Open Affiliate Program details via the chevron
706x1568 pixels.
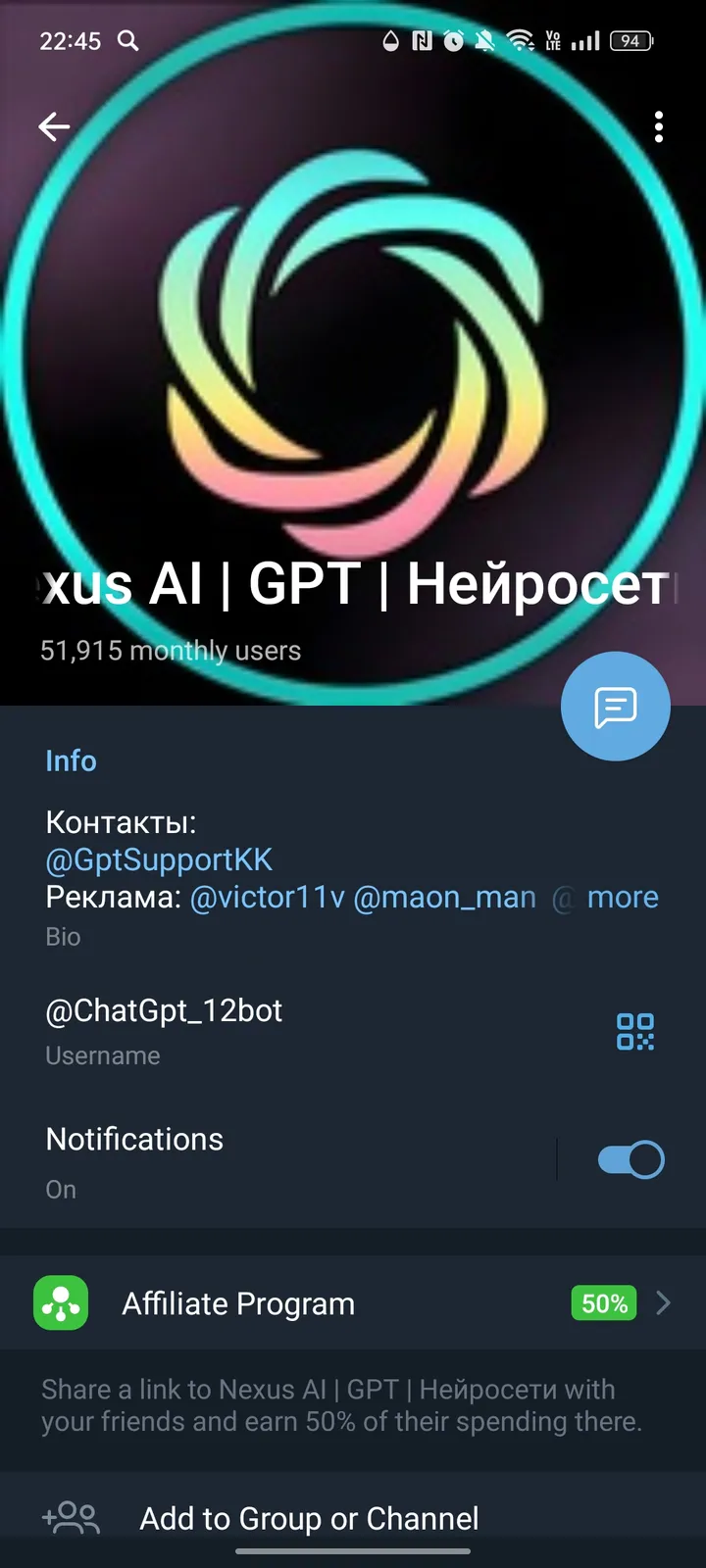click(663, 1303)
